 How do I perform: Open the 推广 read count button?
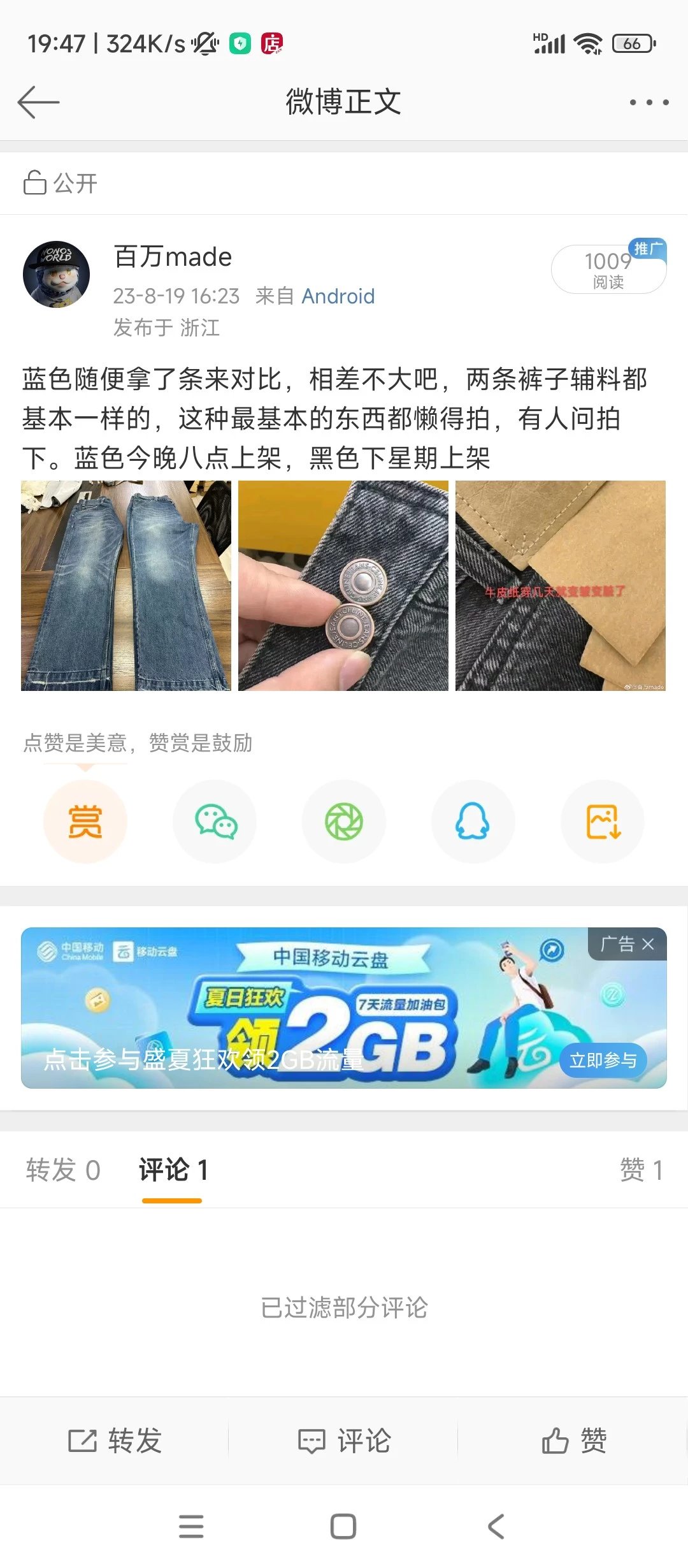tap(608, 269)
